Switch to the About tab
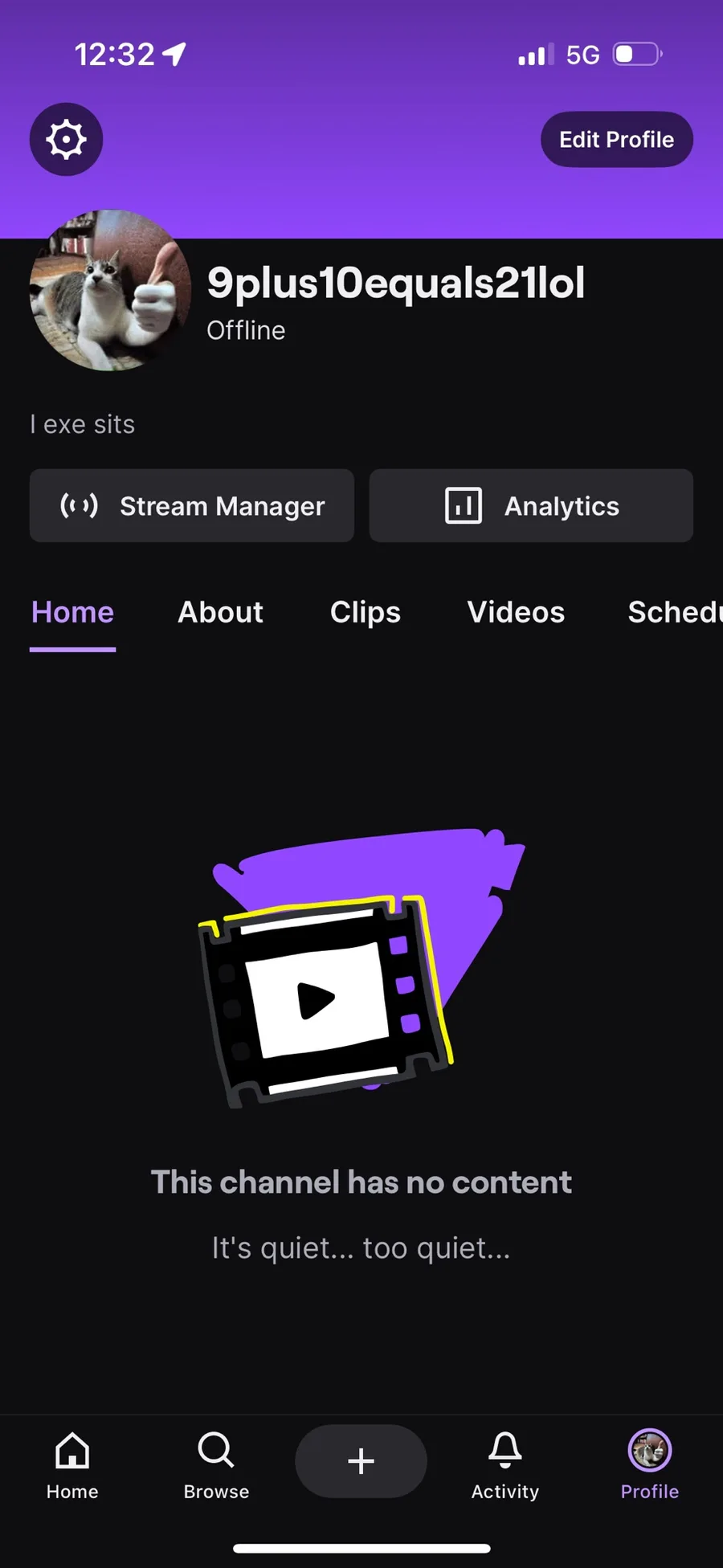The width and height of the screenshot is (723, 1568). pos(220,612)
